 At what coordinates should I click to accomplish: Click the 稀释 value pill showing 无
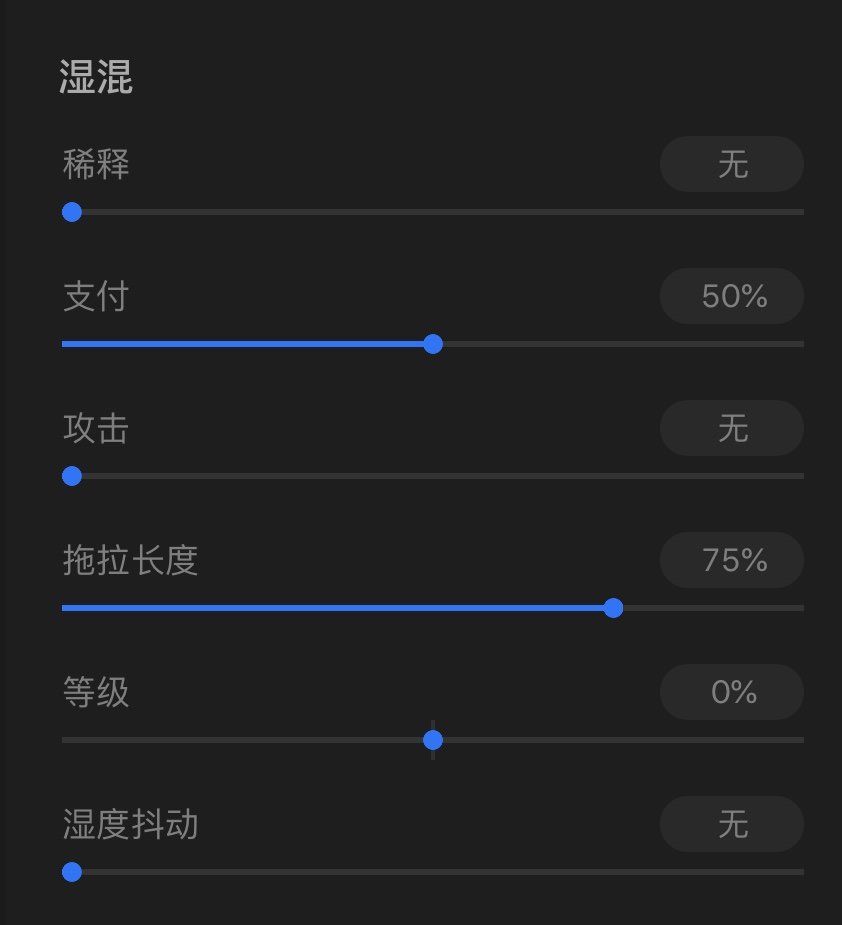[731, 164]
